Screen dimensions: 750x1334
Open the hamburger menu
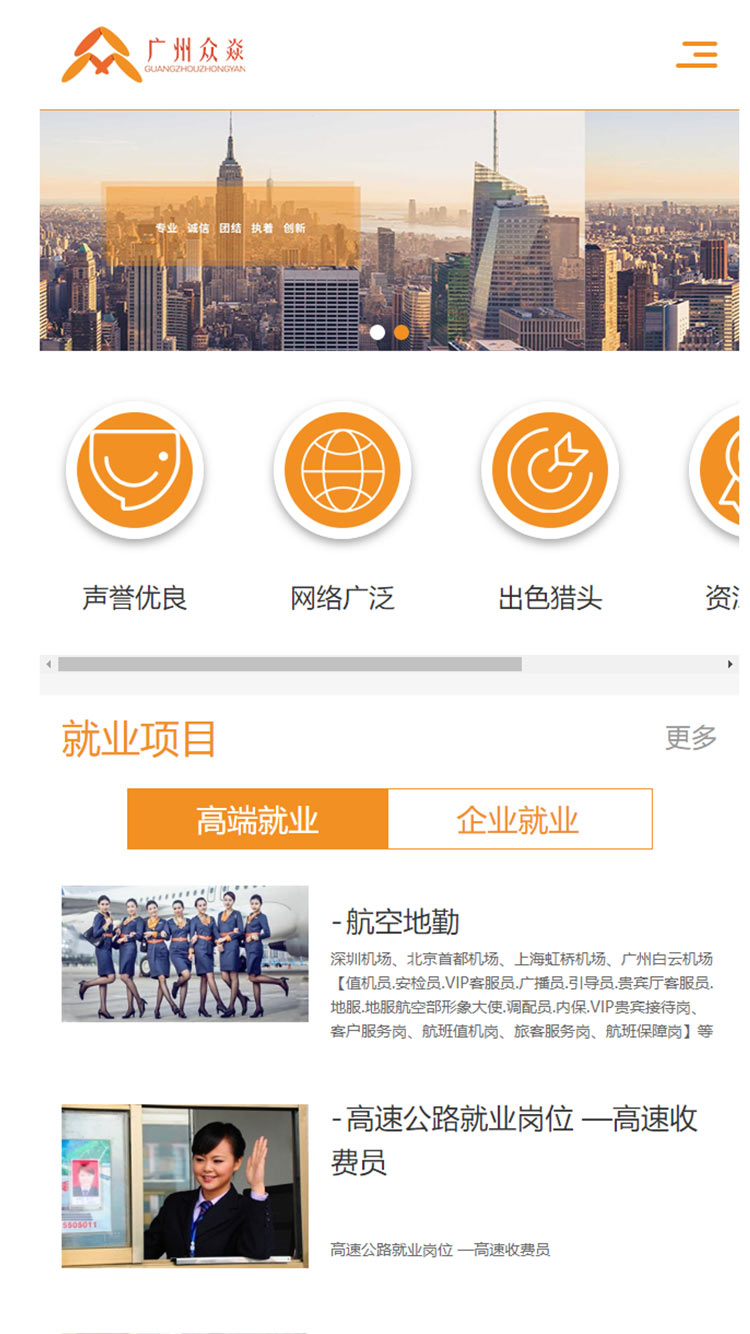pos(697,54)
